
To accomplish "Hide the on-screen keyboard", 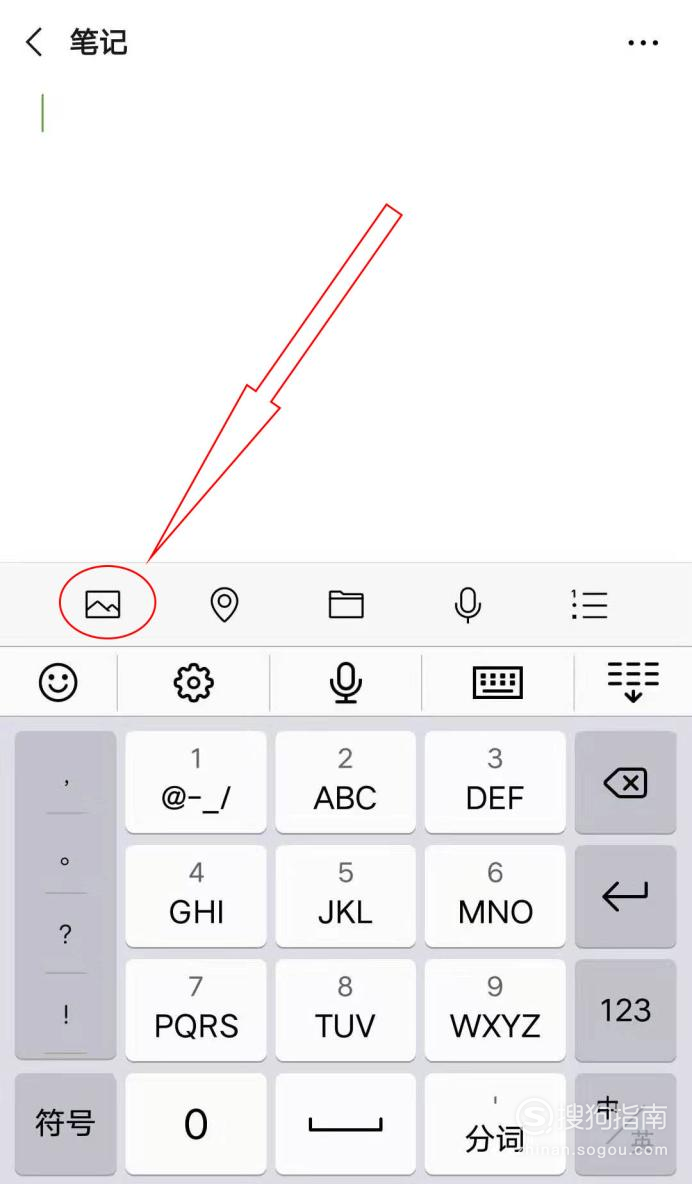I will click(633, 682).
